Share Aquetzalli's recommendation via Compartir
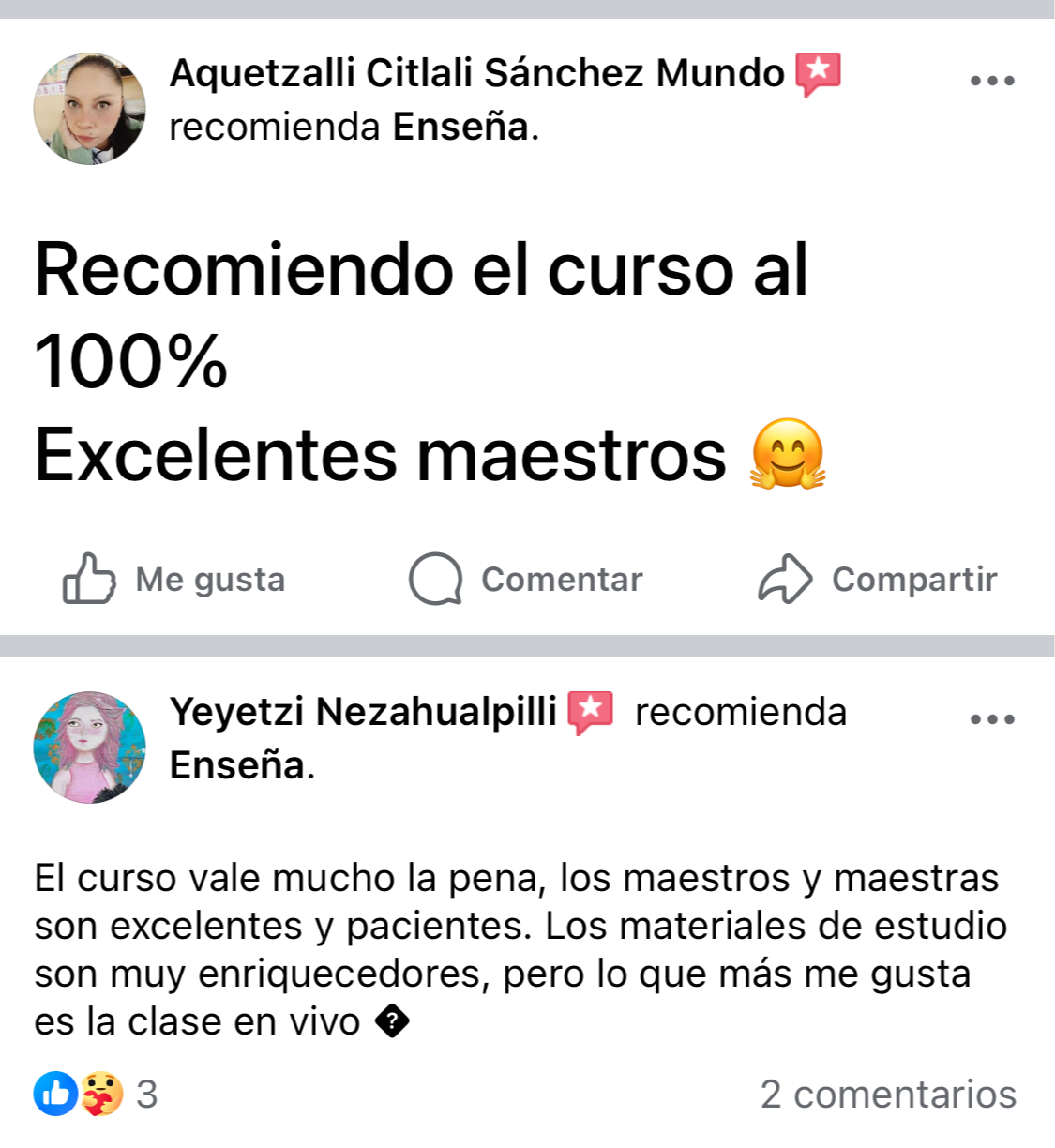The height and width of the screenshot is (1148, 1055). pos(878,579)
